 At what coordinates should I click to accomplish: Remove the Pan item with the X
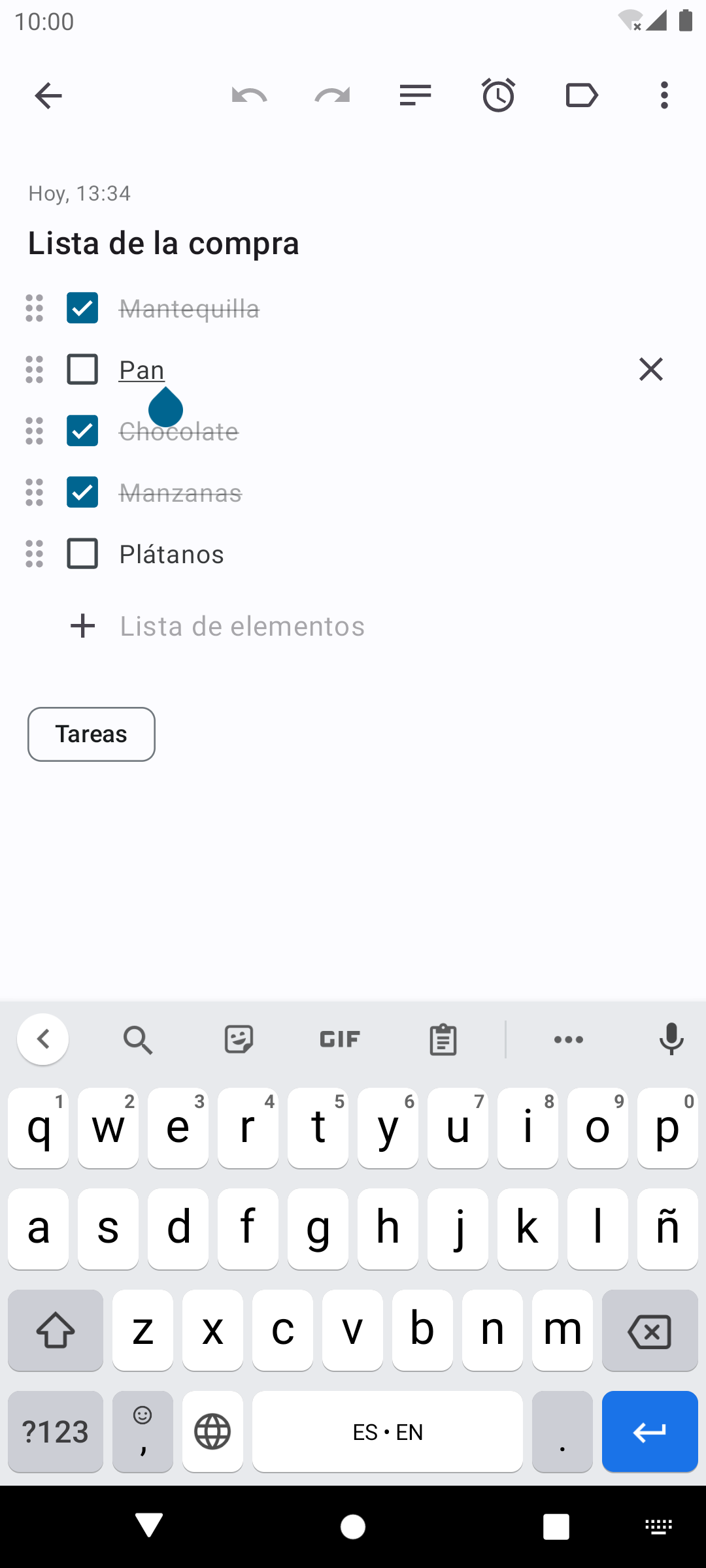point(651,369)
